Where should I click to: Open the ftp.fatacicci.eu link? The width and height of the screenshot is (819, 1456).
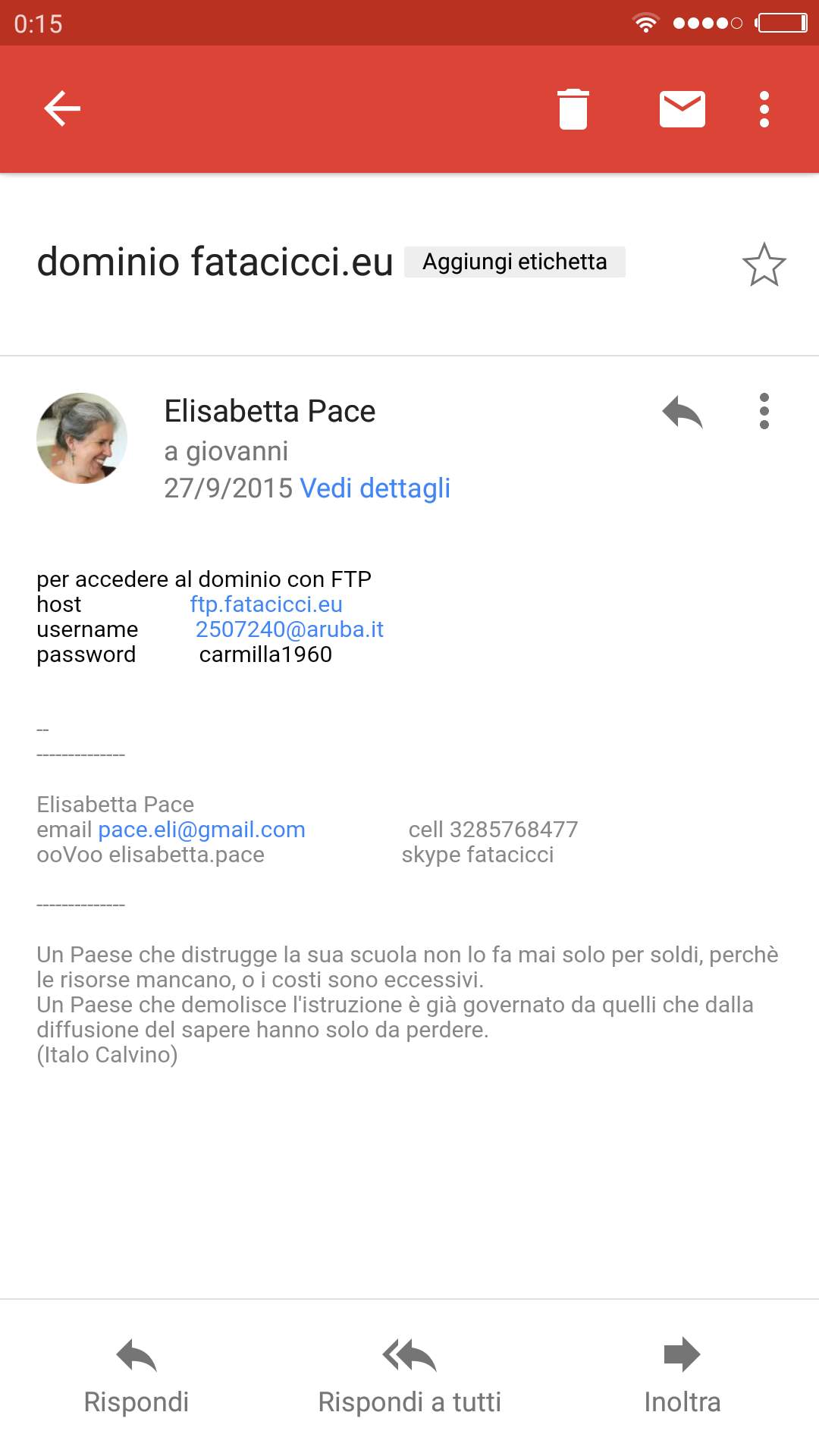coord(266,604)
